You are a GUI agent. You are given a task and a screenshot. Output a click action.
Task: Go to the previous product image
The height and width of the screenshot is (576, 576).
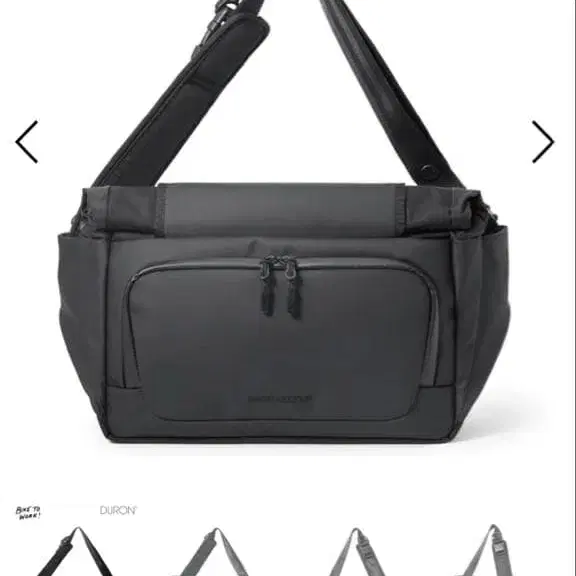click(x=26, y=142)
